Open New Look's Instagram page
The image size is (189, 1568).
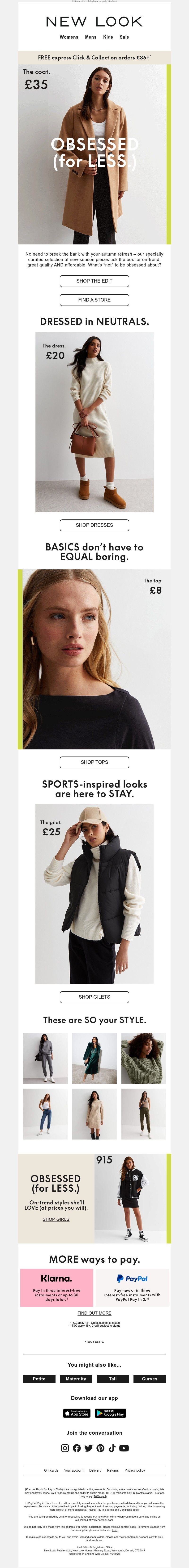65,1448
